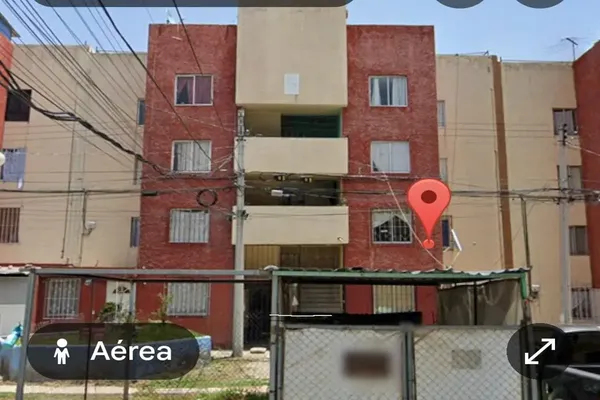Image resolution: width=600 pixels, height=400 pixels.
Task: Switch to the Aérea view
Action: click(x=112, y=351)
